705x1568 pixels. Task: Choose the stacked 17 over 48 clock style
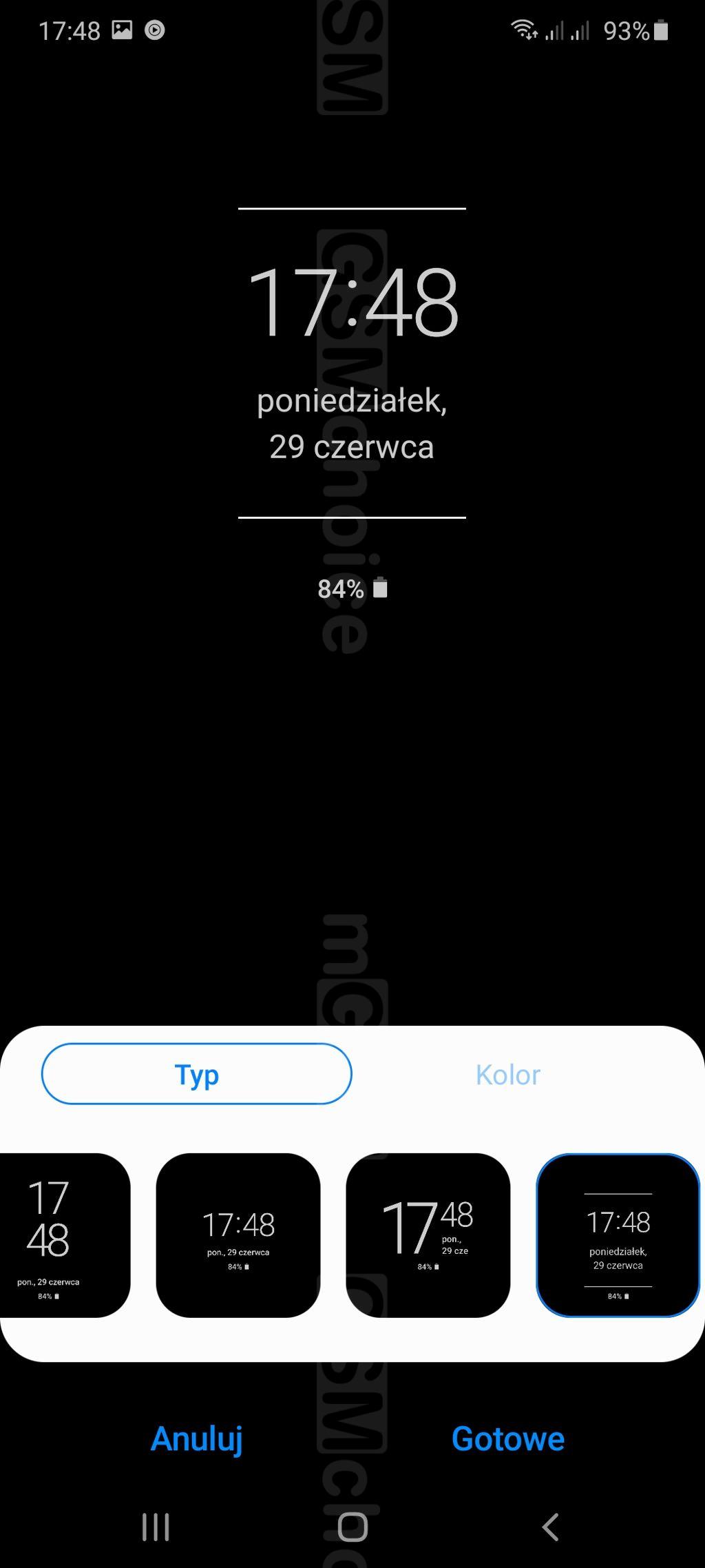point(62,1235)
